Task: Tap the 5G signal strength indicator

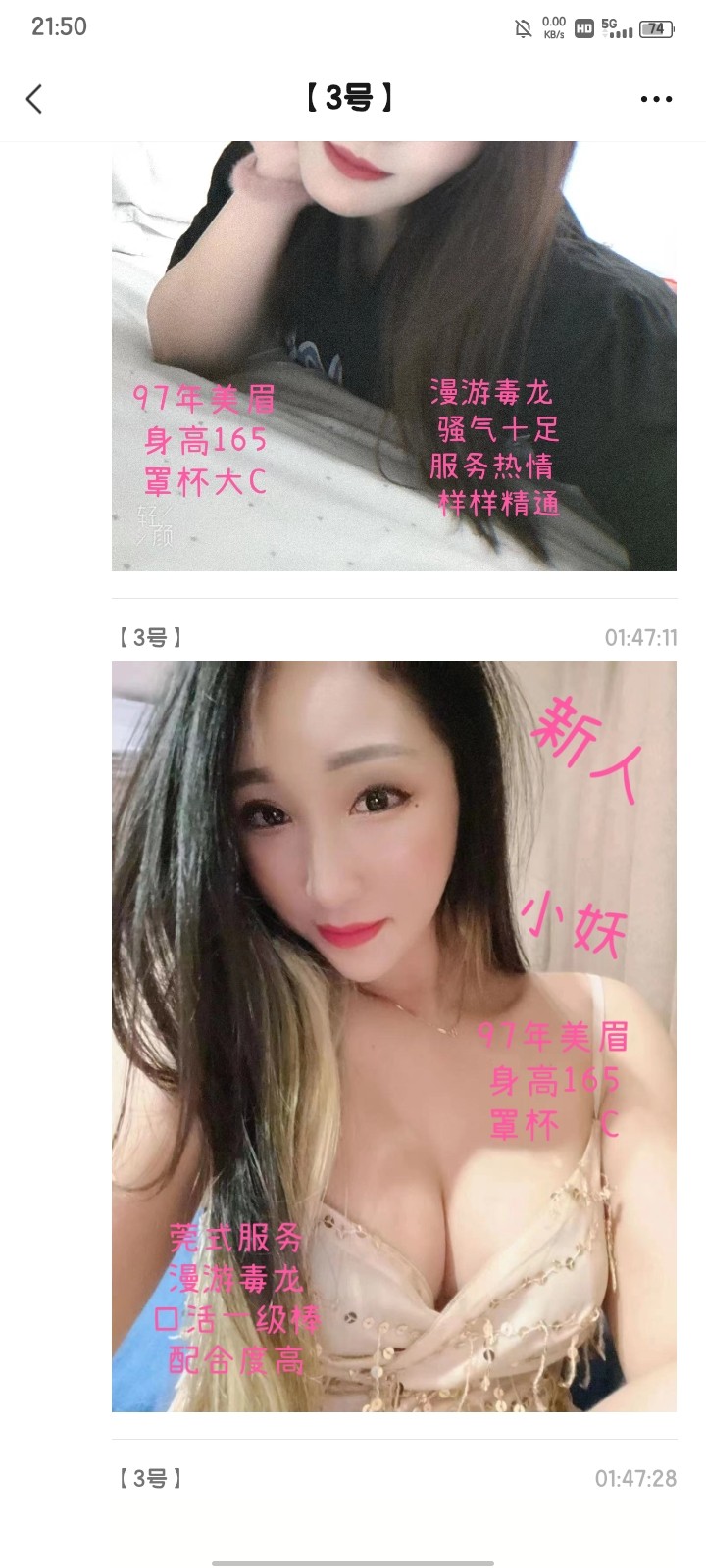Action: point(618,25)
